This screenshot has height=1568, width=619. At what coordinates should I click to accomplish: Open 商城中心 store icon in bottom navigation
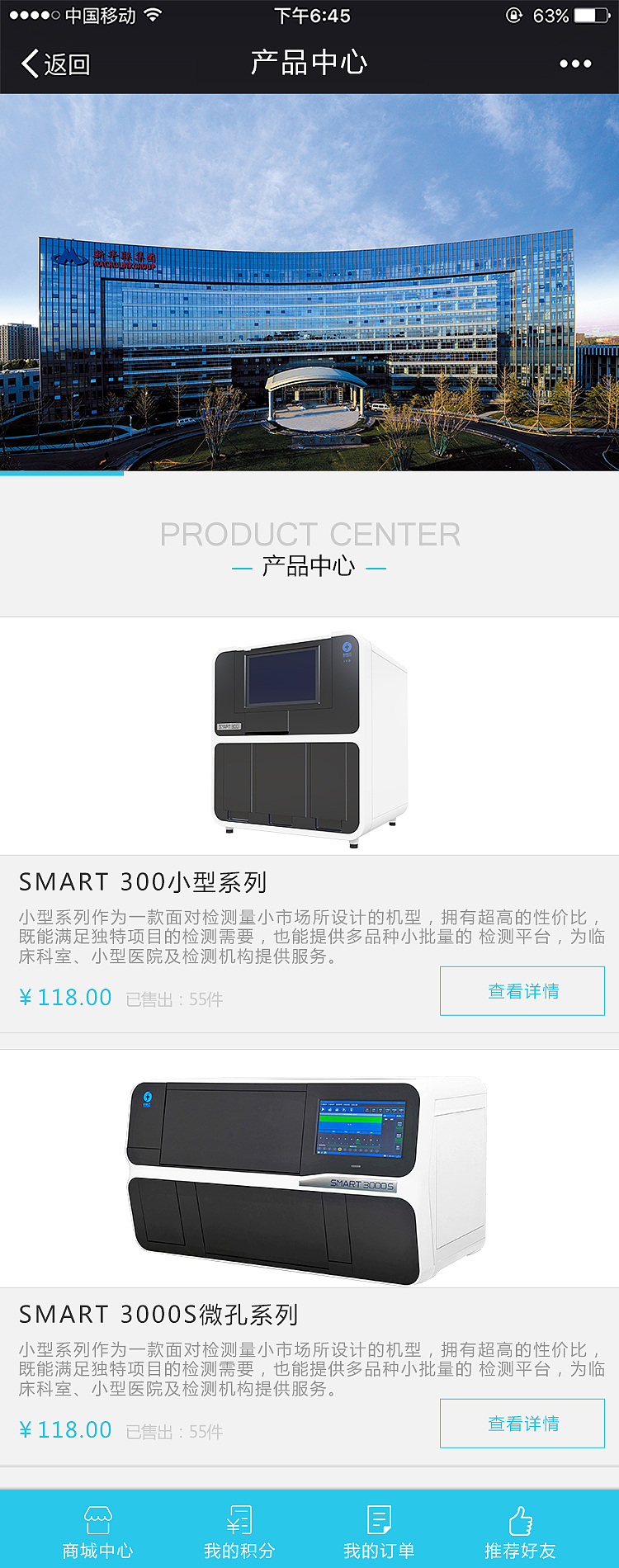98,1521
